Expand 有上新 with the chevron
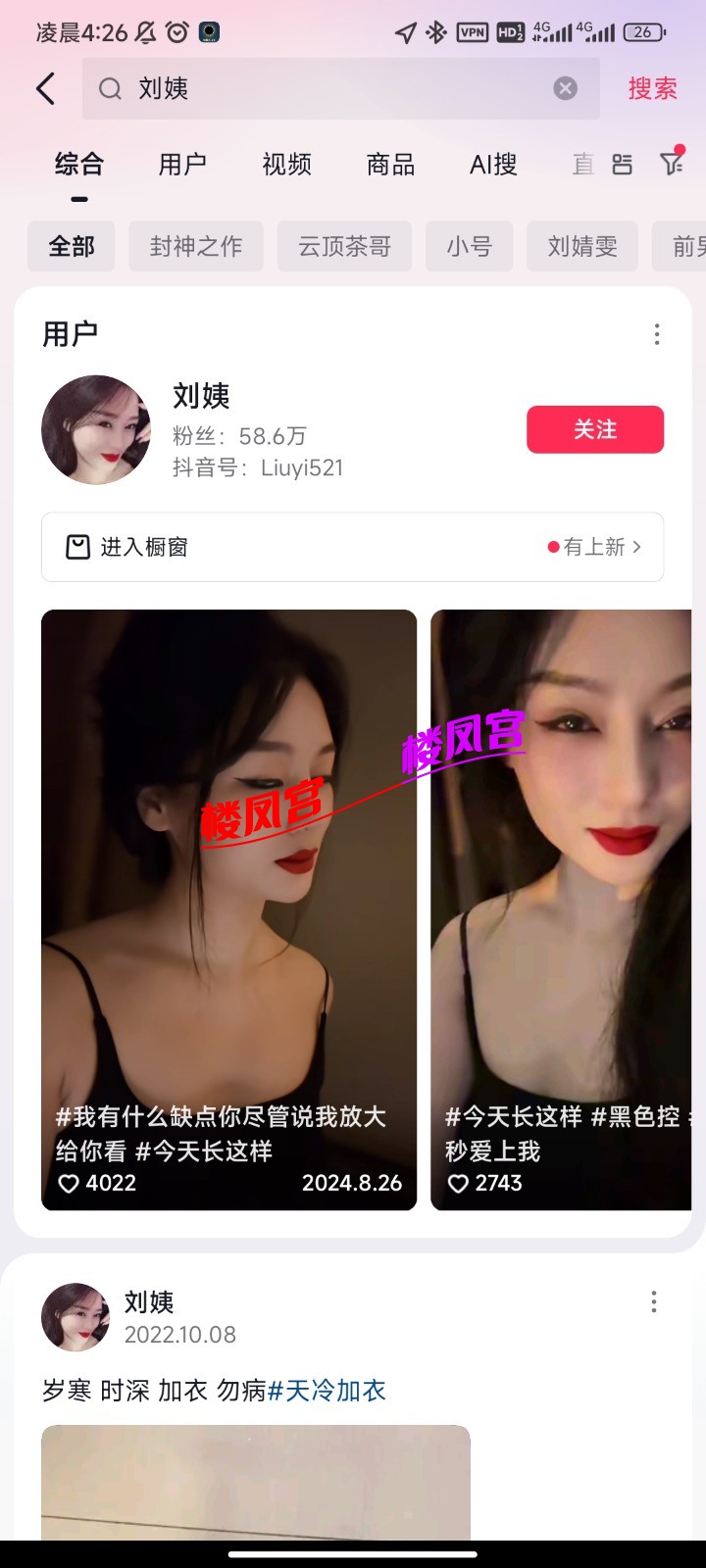 pyautogui.click(x=641, y=547)
